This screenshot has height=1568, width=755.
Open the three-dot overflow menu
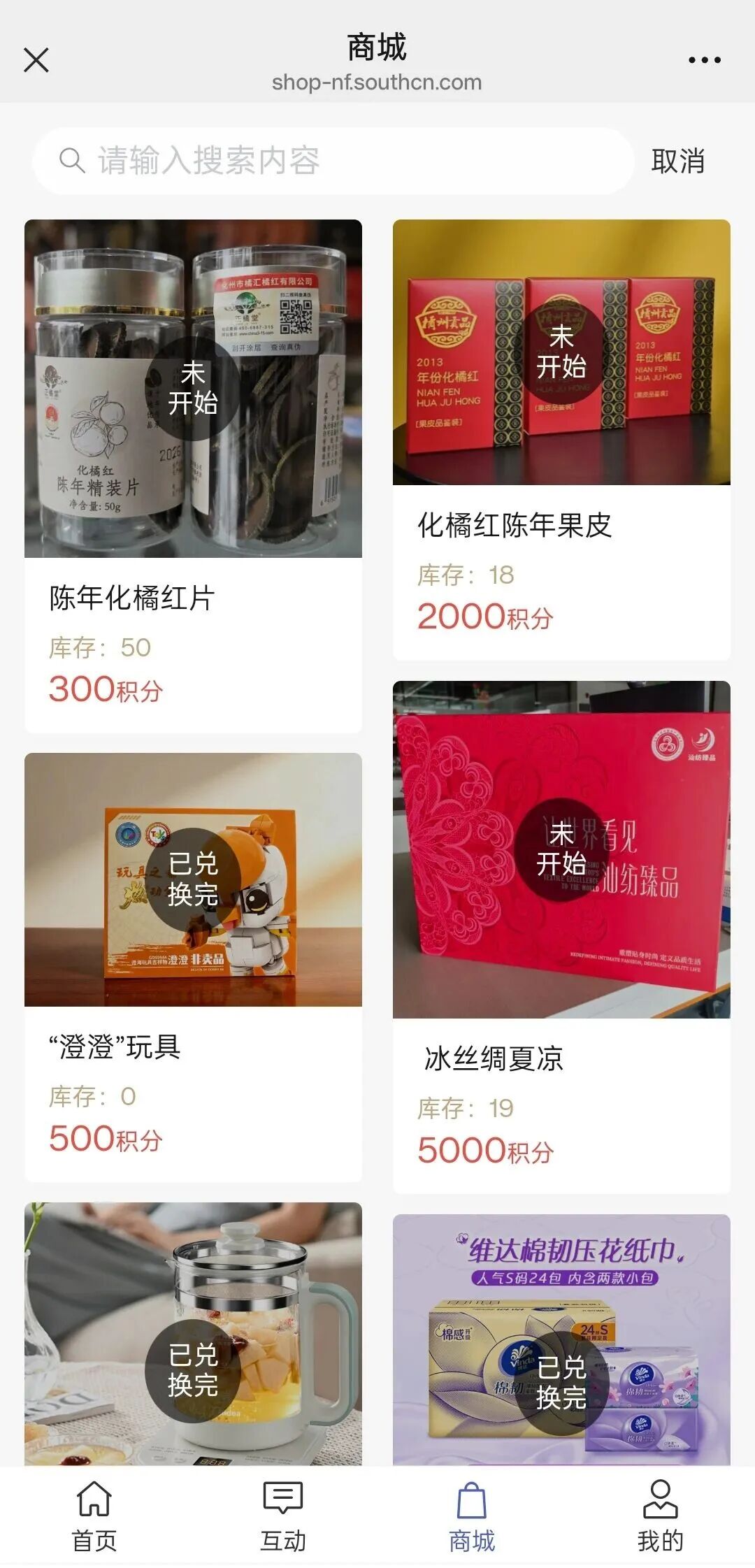click(704, 60)
